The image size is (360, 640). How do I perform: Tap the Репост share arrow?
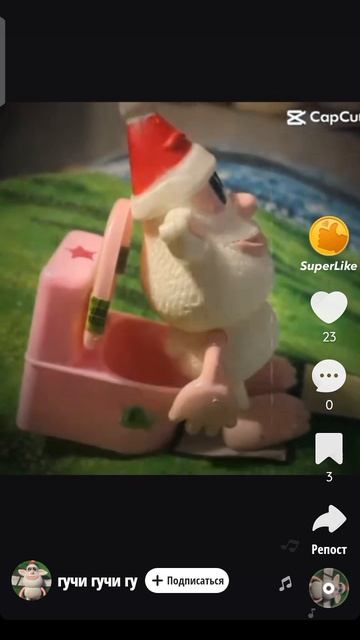tap(329, 519)
